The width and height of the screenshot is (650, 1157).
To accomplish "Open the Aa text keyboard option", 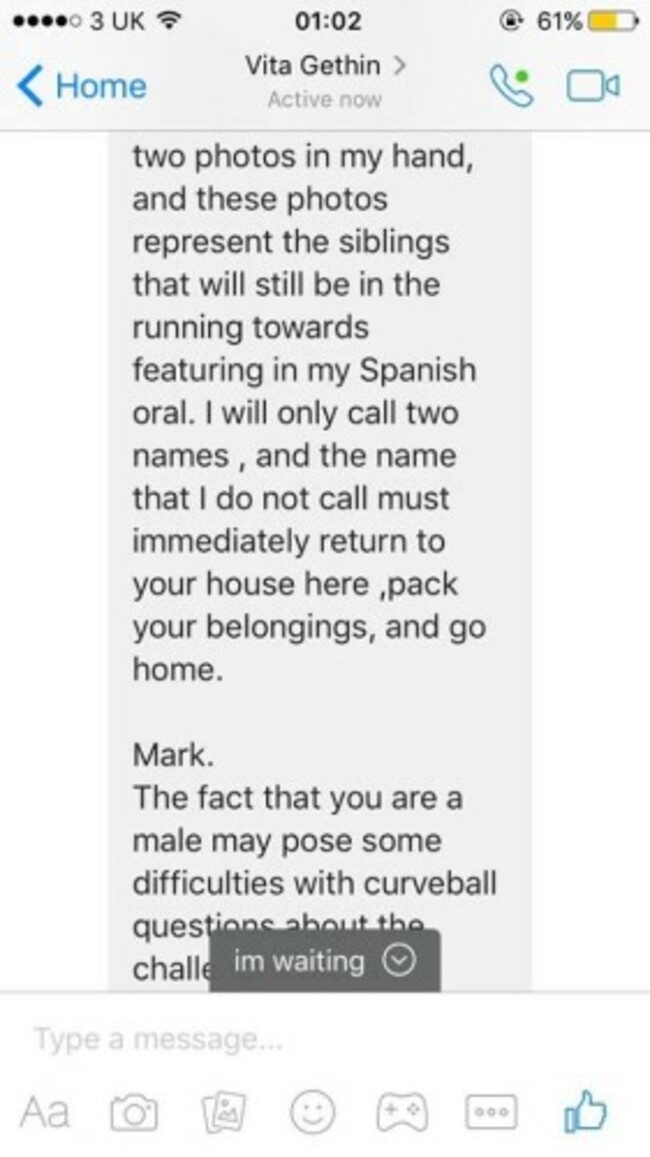I will click(x=47, y=1110).
